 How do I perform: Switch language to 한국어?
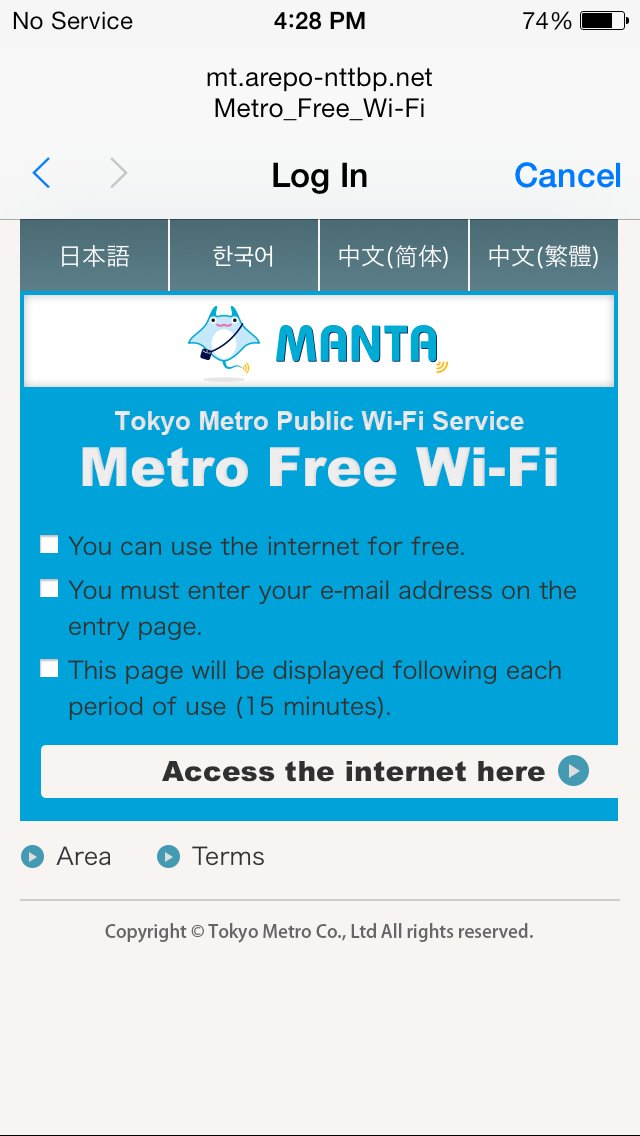(x=244, y=256)
